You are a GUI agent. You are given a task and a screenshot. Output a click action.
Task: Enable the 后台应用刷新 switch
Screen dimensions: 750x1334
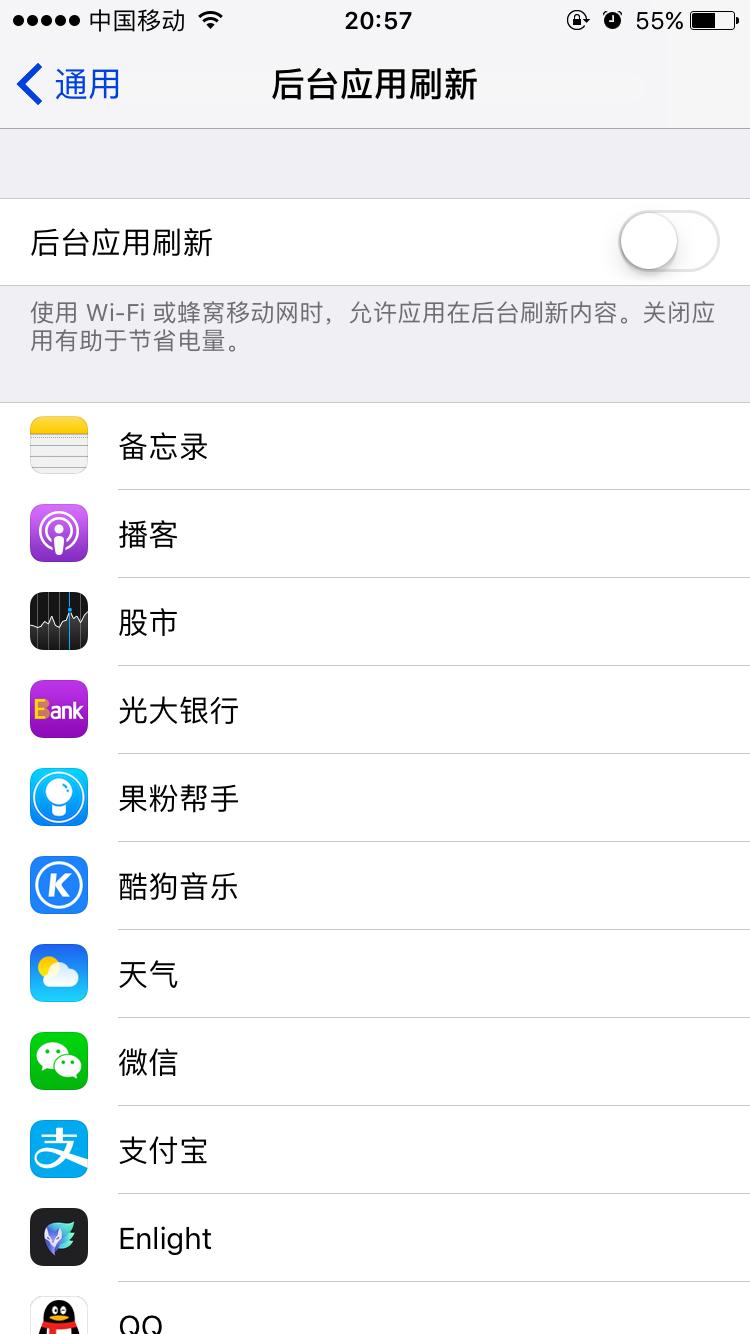tap(668, 241)
